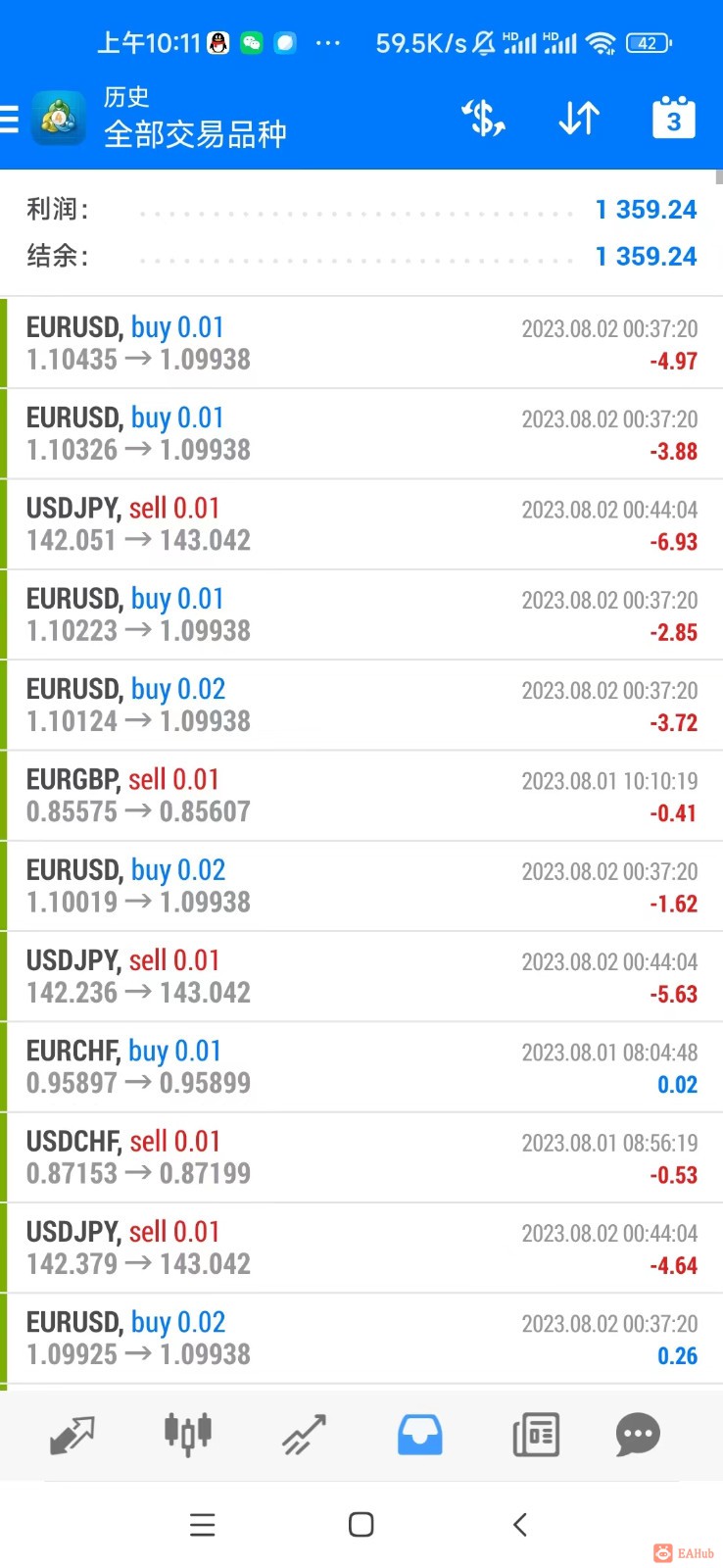Open the USDCHF sell 0.01 trade
723x1568 pixels.
[361, 1157]
